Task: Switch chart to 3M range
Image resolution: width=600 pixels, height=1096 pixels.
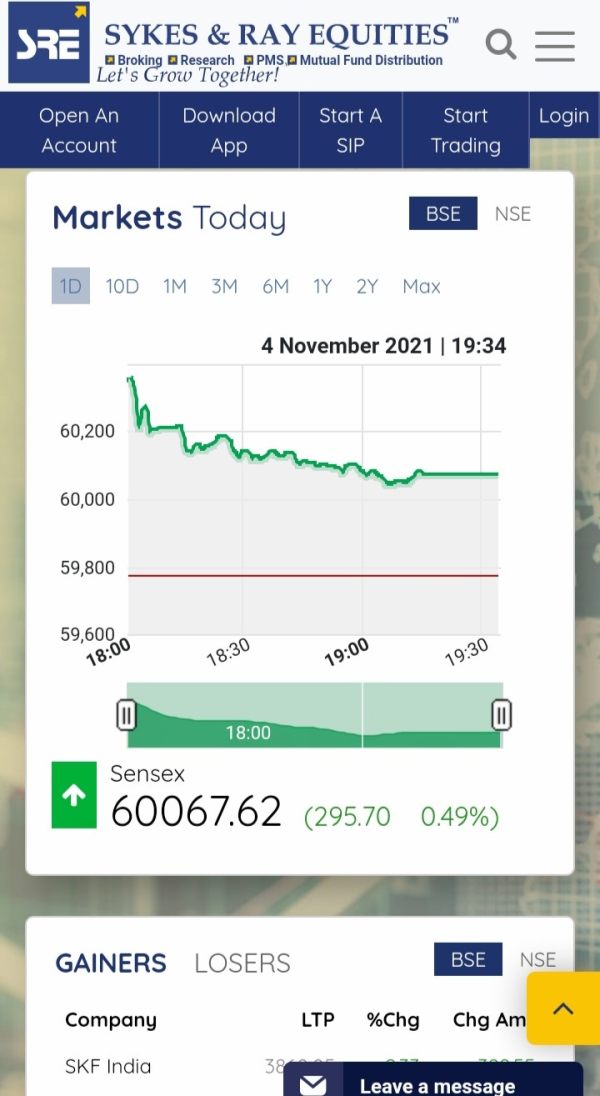Action: click(x=224, y=287)
